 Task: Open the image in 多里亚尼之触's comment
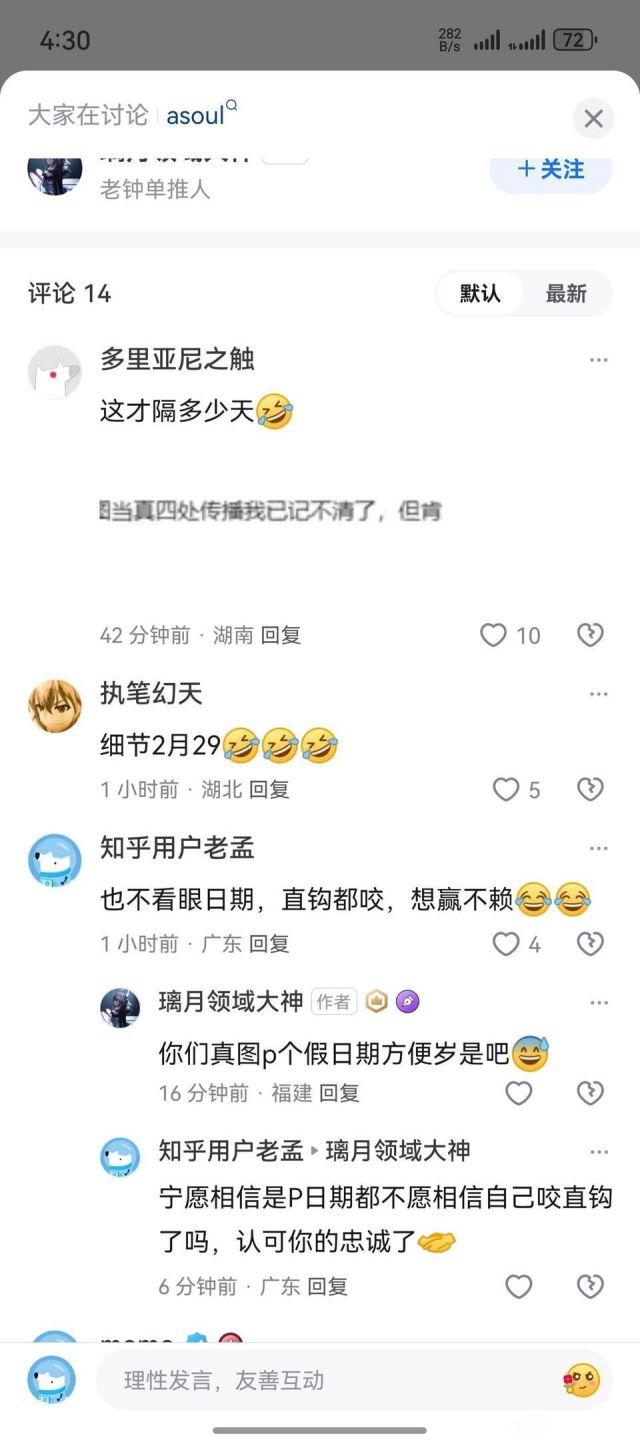[x=270, y=513]
